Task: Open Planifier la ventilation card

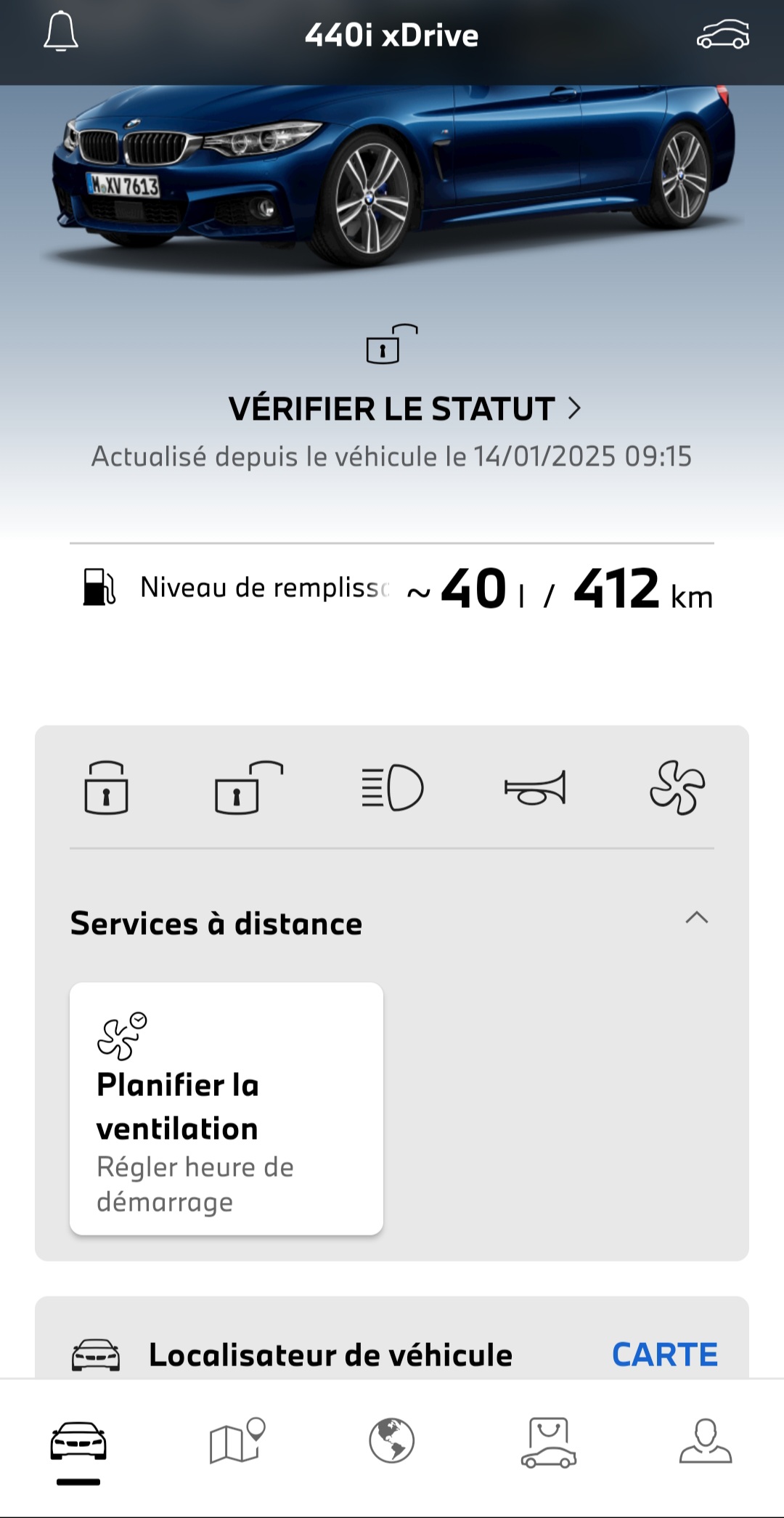Action: pos(226,1108)
